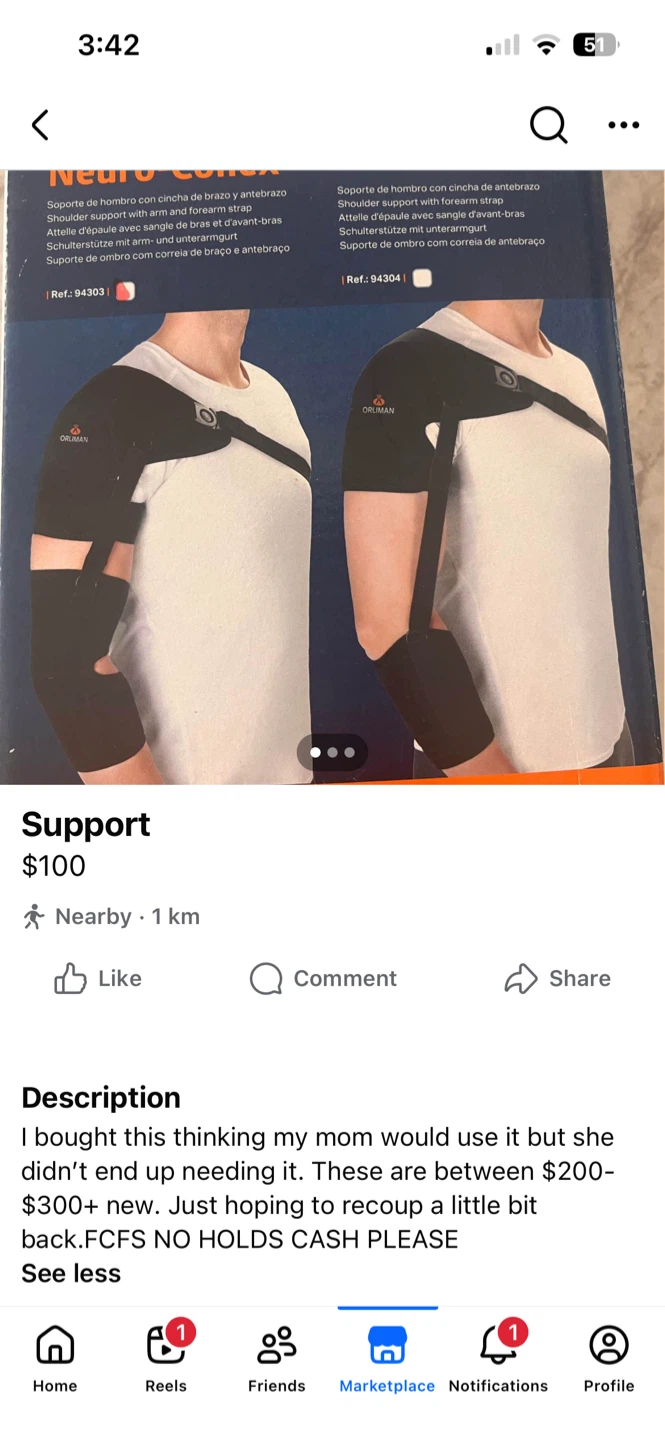Collapse the description with See less
This screenshot has height=1440, width=665.
tap(71, 1273)
